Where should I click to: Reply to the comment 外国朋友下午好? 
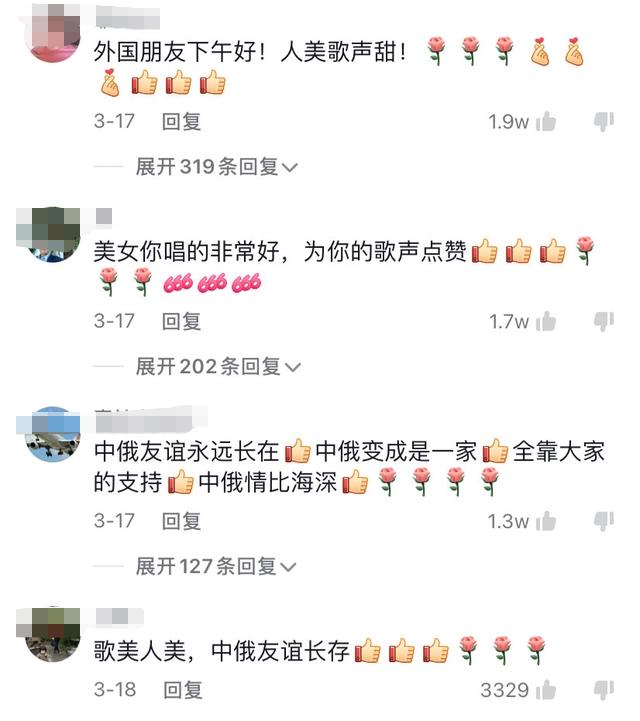click(x=182, y=122)
